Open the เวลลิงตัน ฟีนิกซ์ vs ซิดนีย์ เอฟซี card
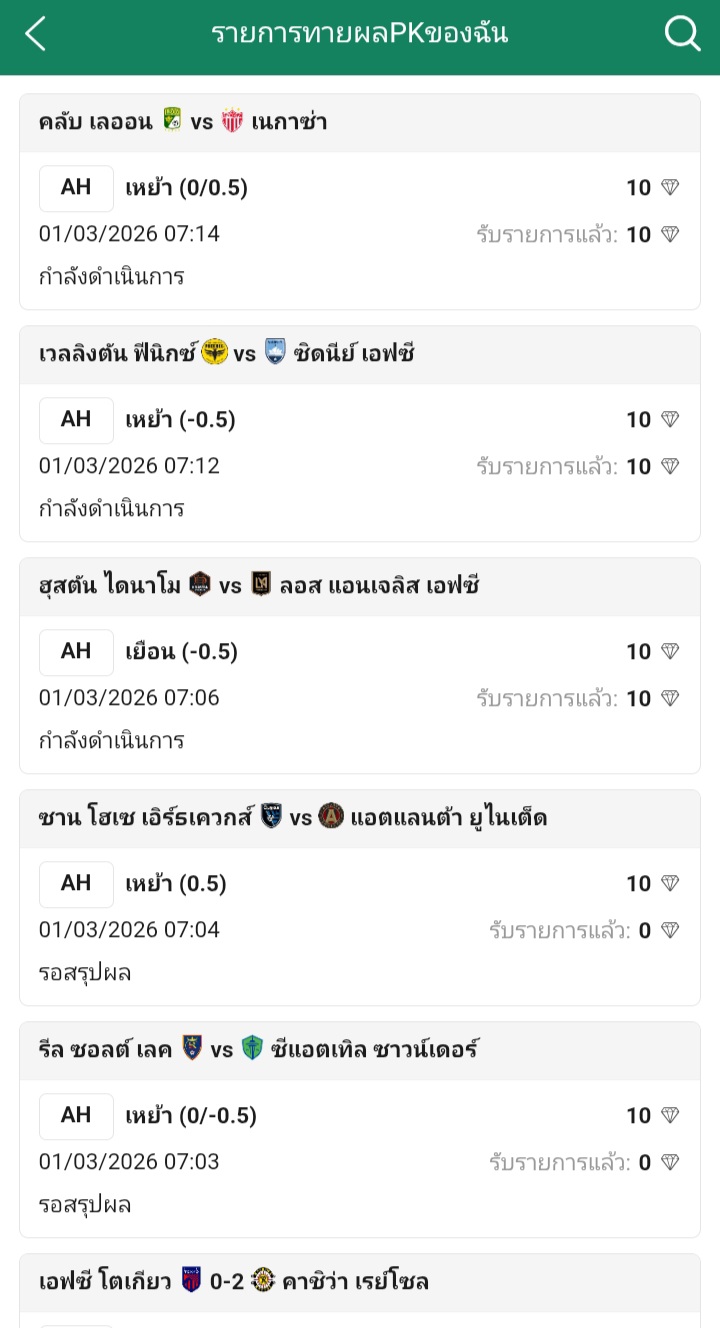720x1328 pixels. pos(360,434)
